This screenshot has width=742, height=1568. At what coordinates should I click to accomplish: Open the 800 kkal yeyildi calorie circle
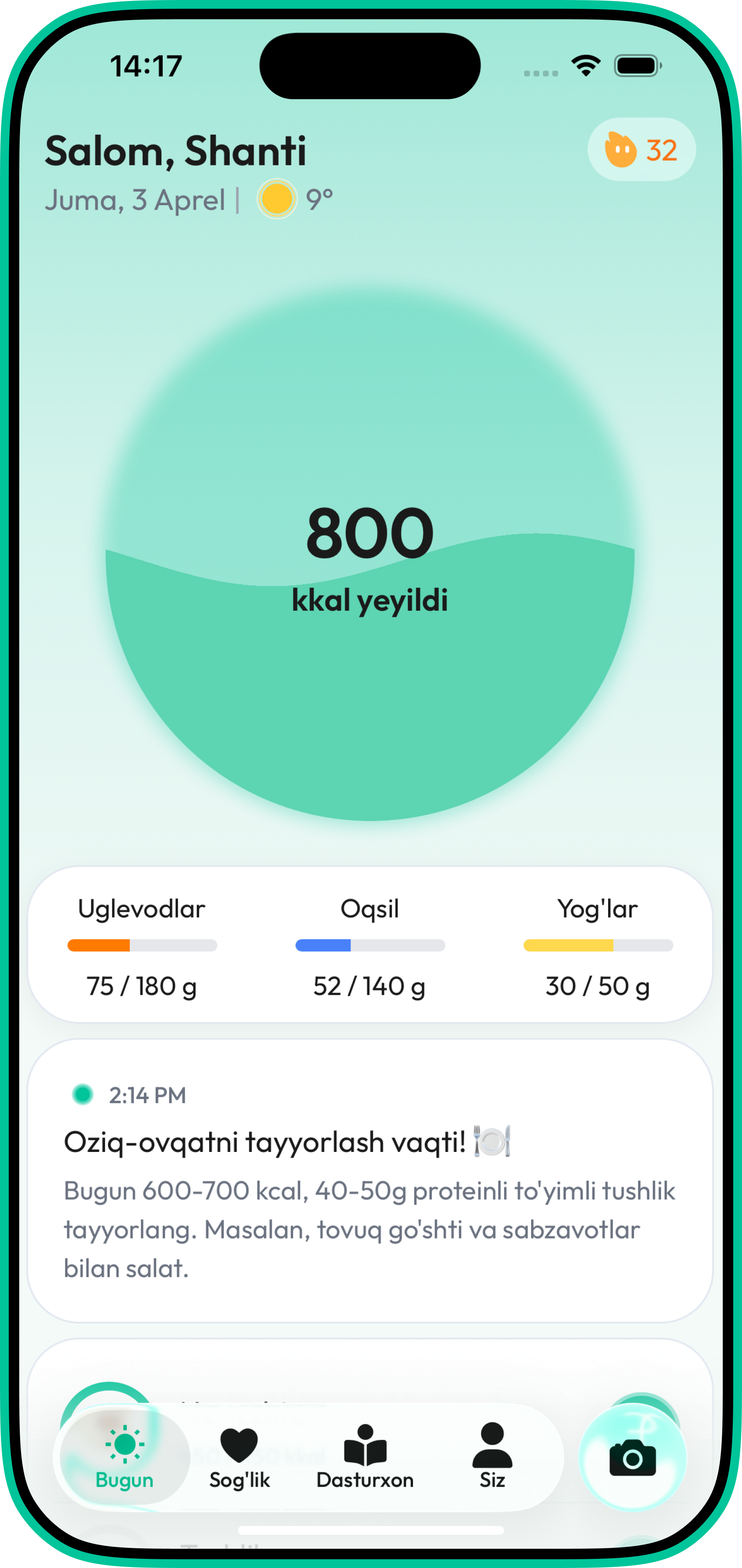(x=370, y=554)
